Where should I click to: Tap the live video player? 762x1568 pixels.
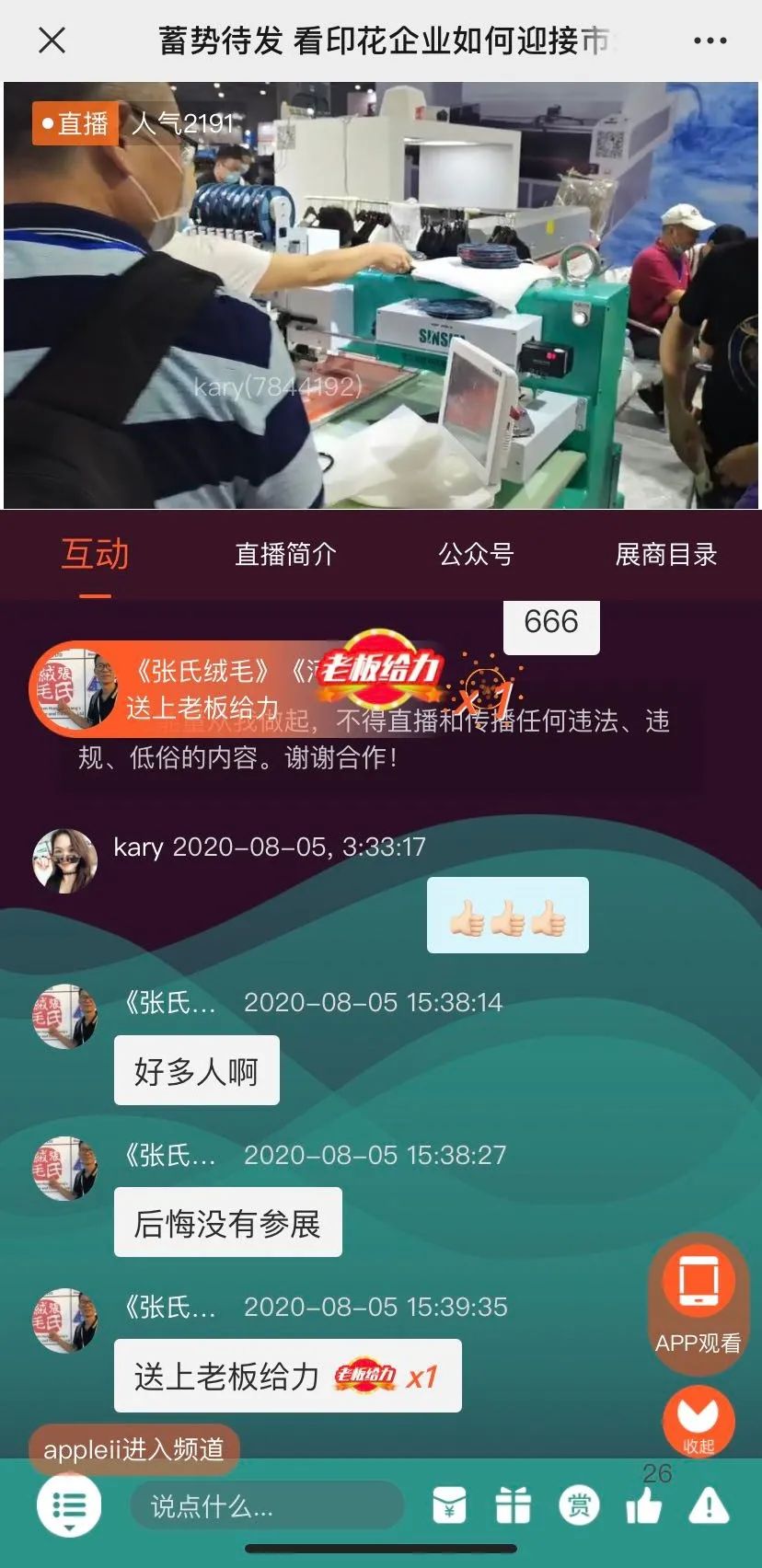tap(381, 294)
